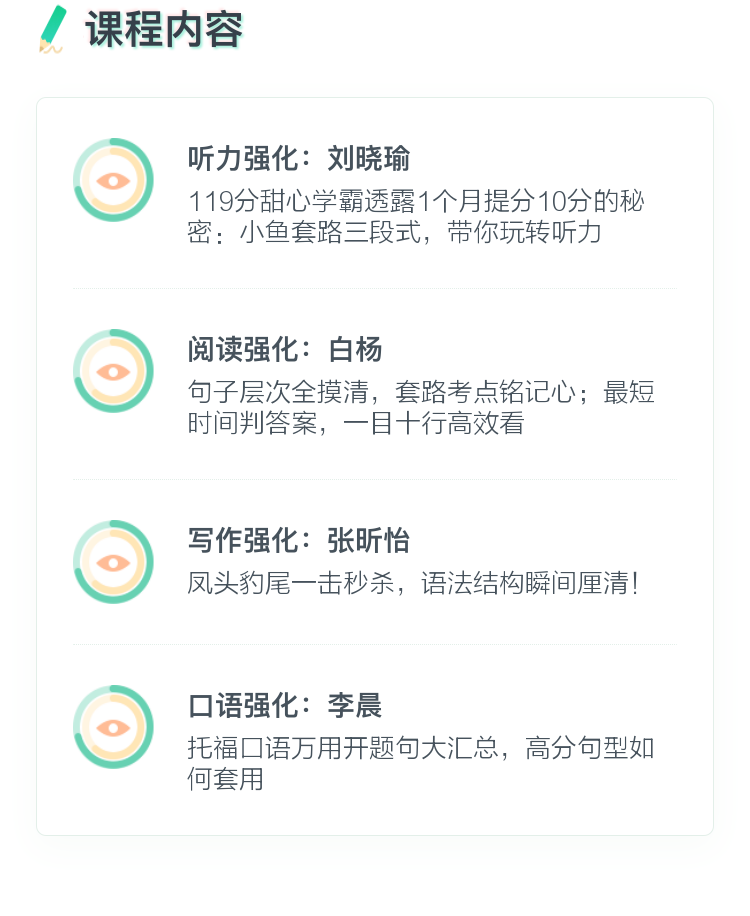This screenshot has height=916, width=750.
Task: Select the circular badge for 刘晓瑜's listening lesson
Action: tap(113, 179)
